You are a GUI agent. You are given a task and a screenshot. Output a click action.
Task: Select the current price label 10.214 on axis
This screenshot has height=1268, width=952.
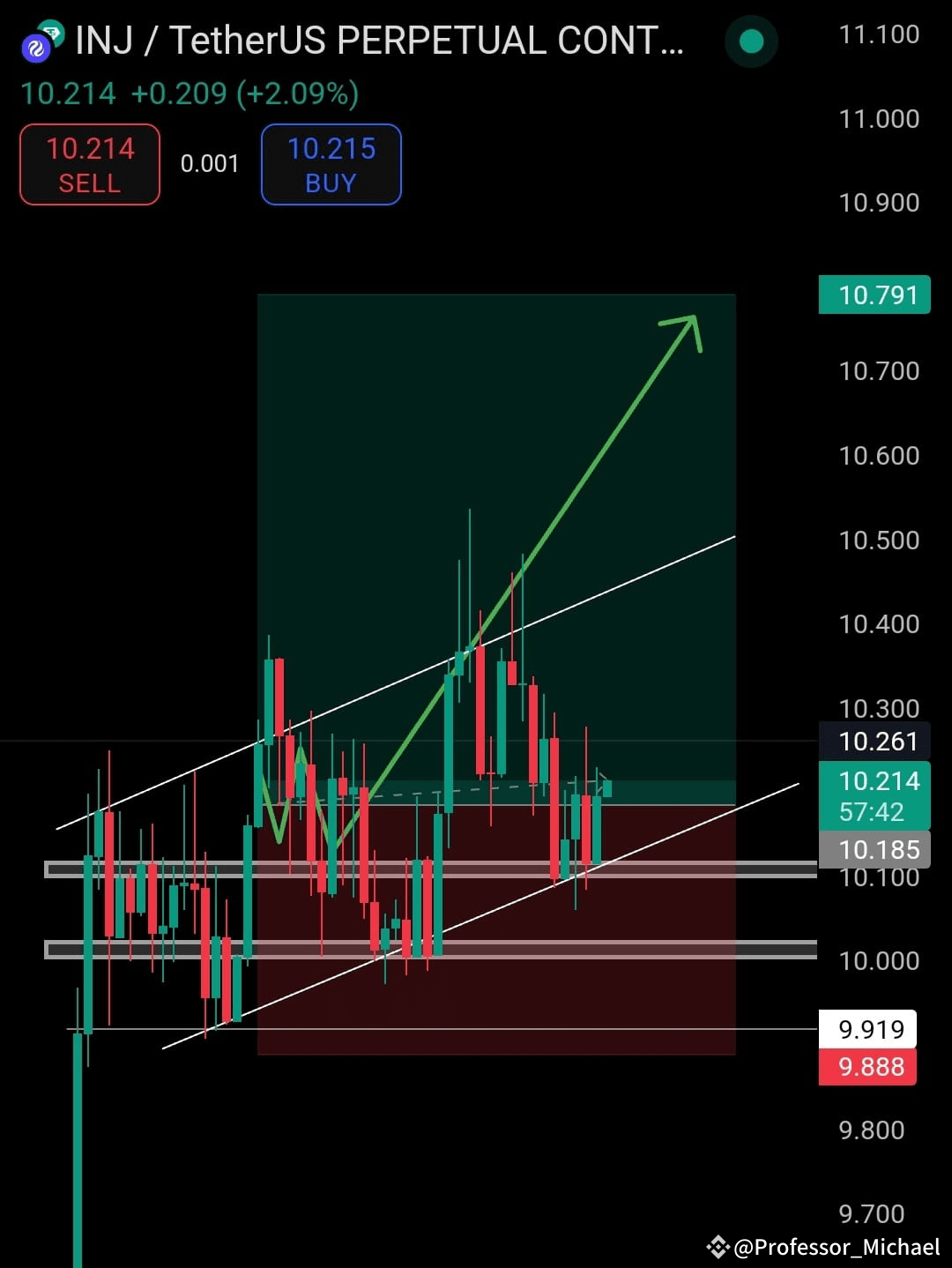tap(879, 780)
